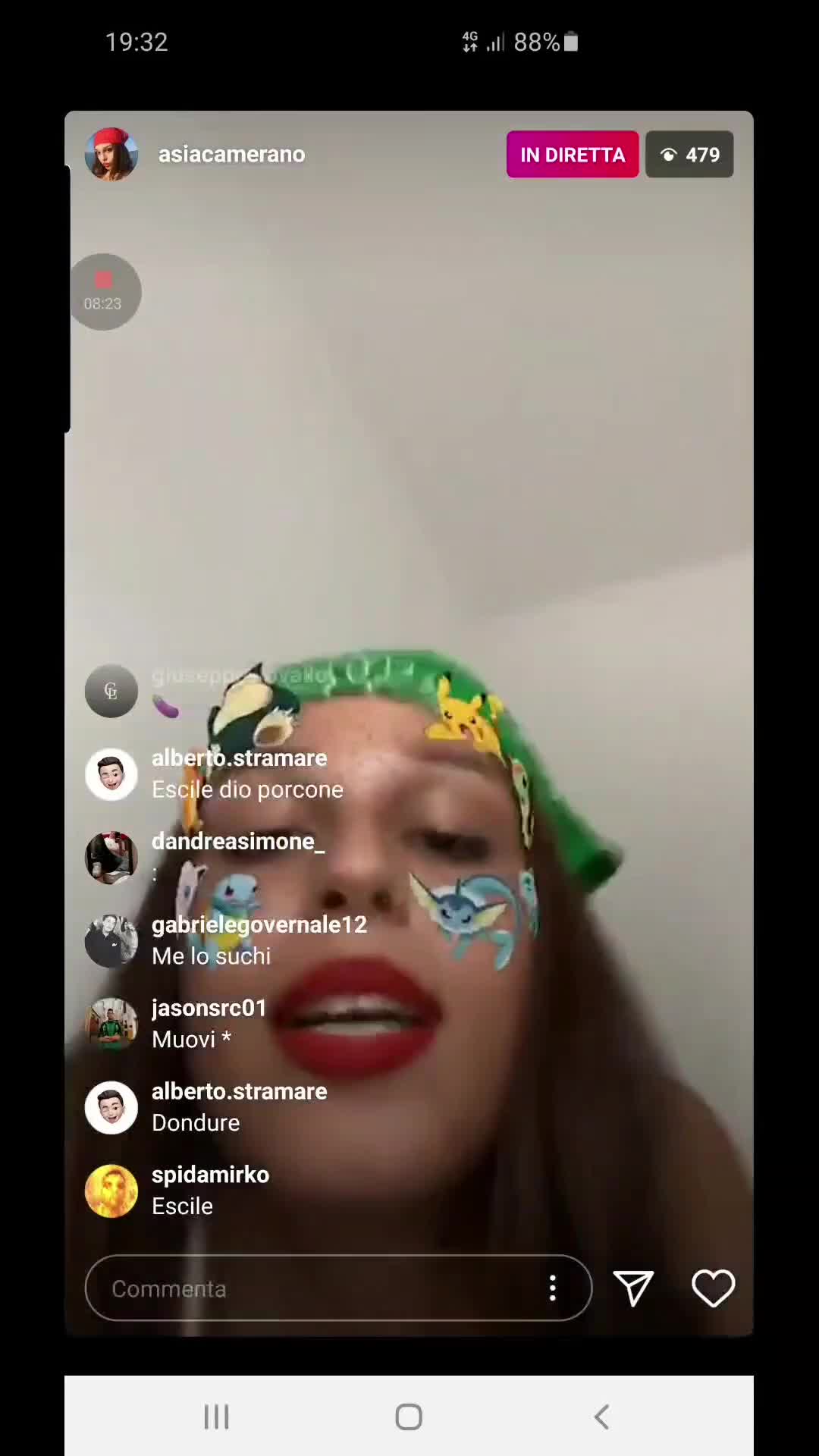
Task: Open asiacamerano's profile picture
Action: [111, 154]
